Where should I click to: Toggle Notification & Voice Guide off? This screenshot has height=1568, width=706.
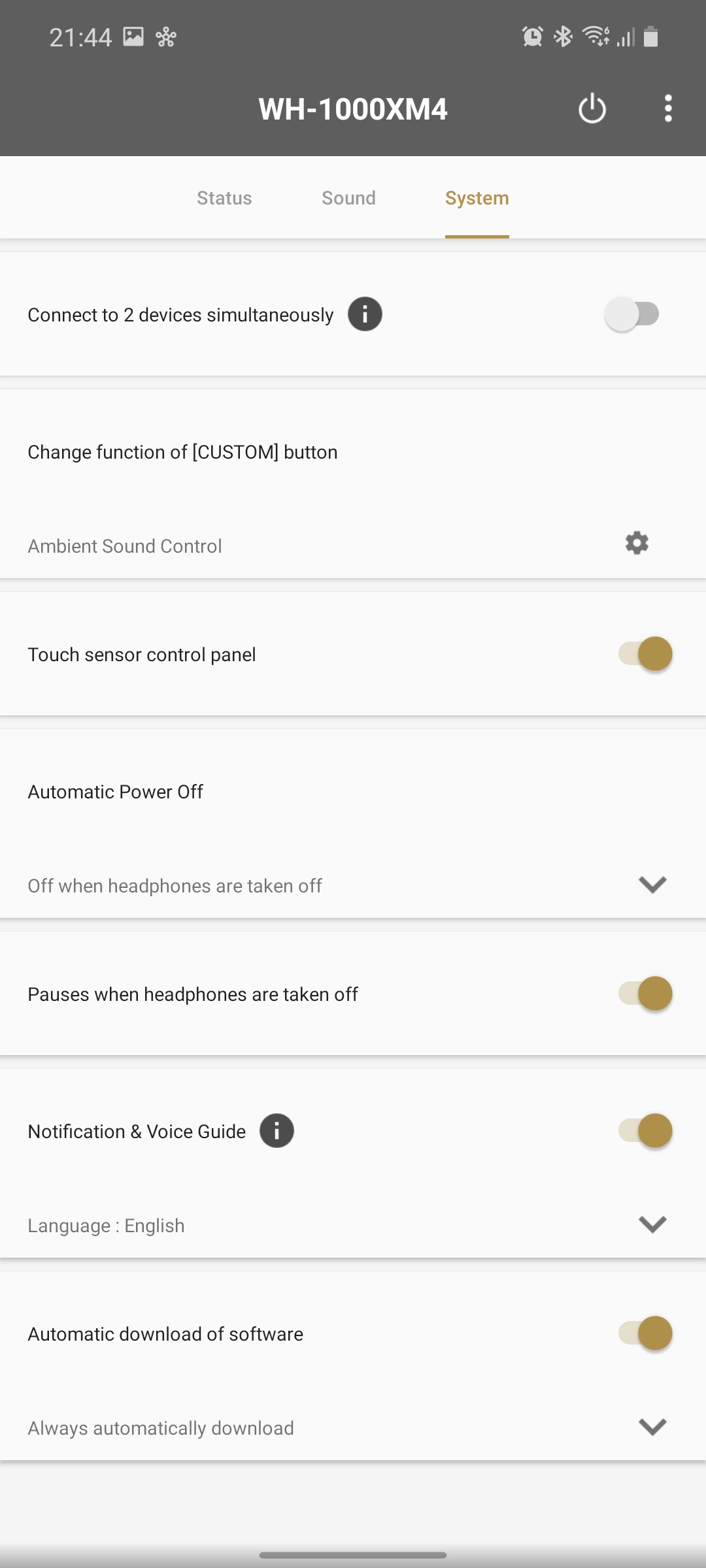point(645,1131)
